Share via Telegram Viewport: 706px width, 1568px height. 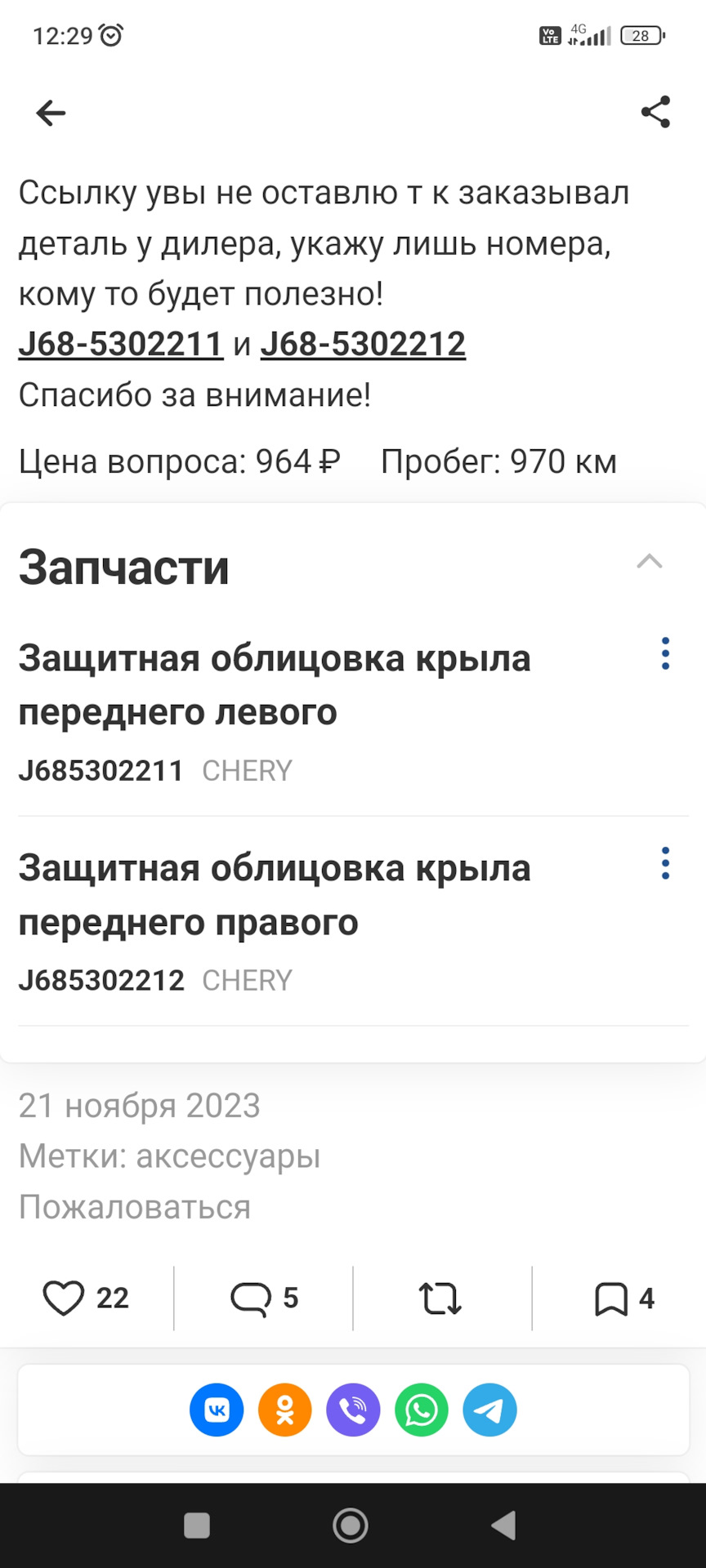pos(489,1410)
